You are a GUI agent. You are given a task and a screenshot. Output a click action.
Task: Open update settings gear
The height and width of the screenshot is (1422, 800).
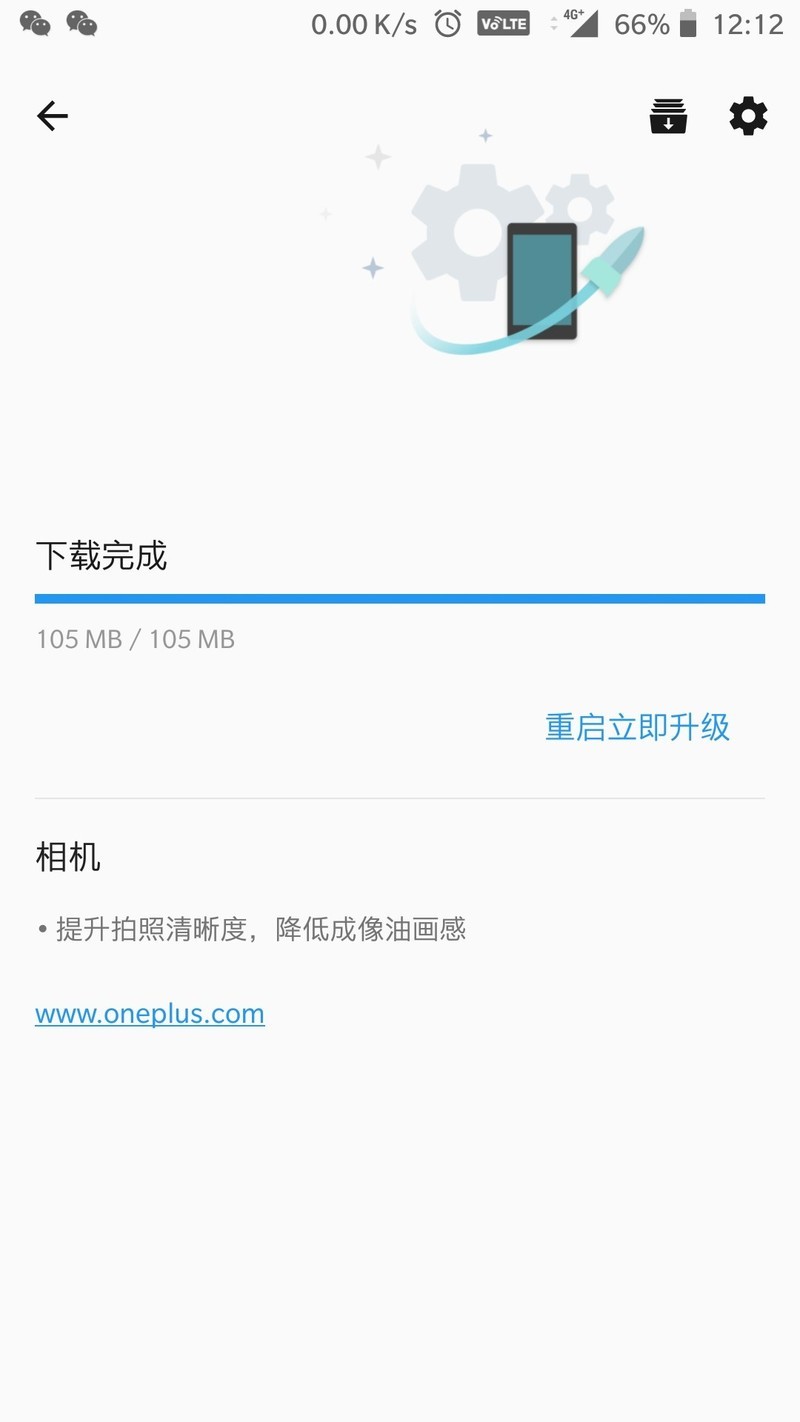(x=748, y=117)
